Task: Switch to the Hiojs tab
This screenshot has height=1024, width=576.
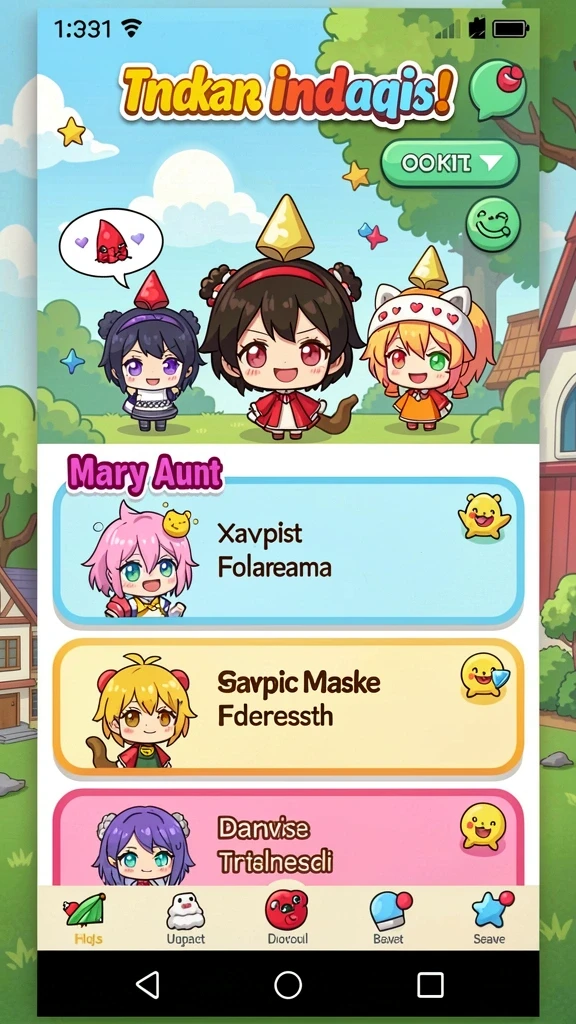Action: 88,920
